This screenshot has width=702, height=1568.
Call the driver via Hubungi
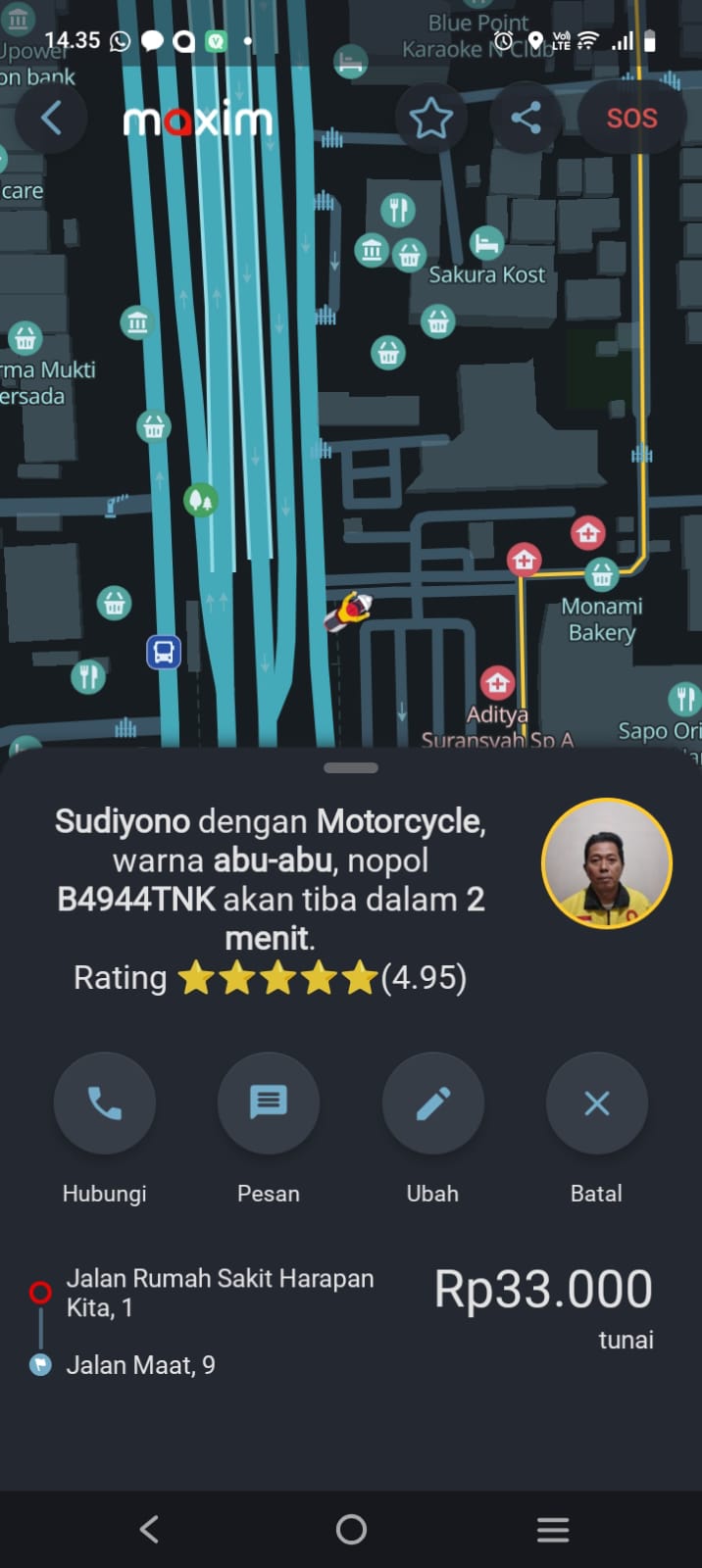105,1103
